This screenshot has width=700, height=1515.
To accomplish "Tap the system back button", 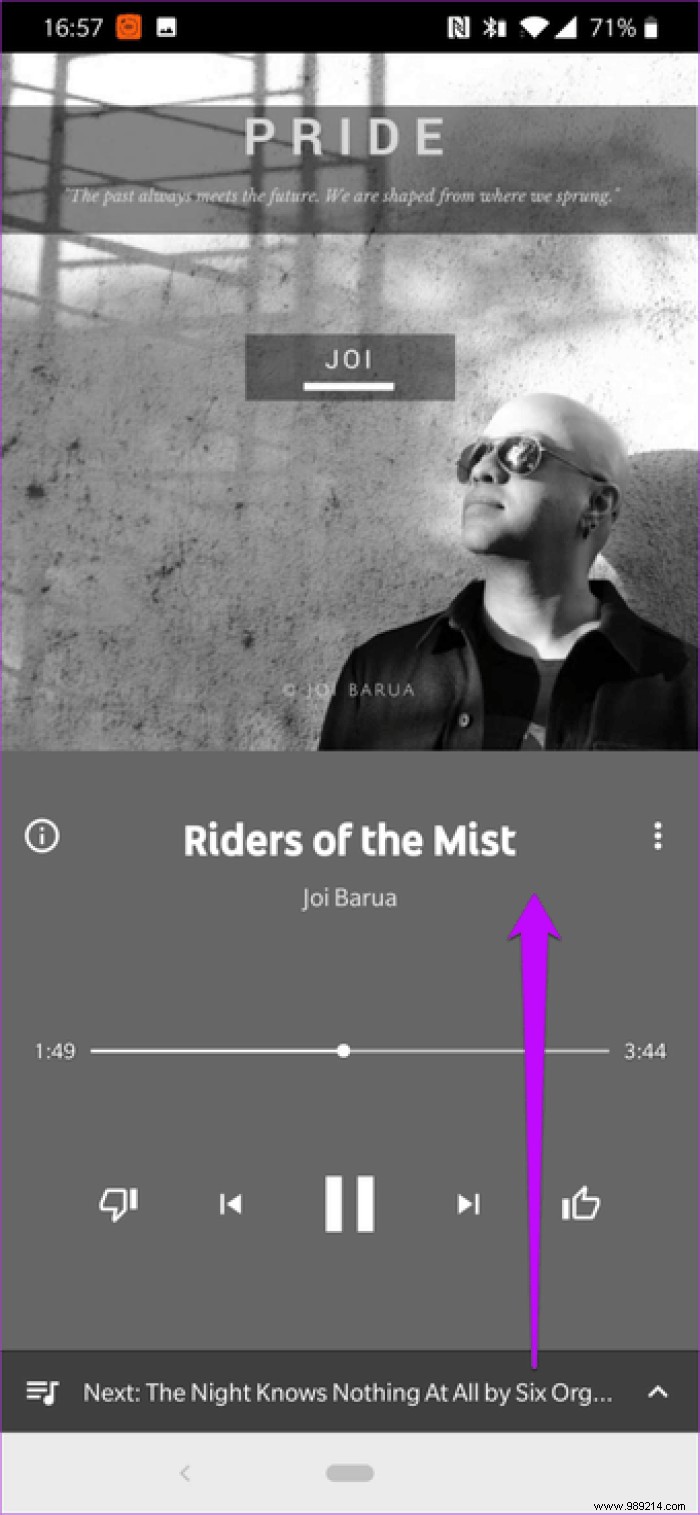I will click(x=184, y=1473).
